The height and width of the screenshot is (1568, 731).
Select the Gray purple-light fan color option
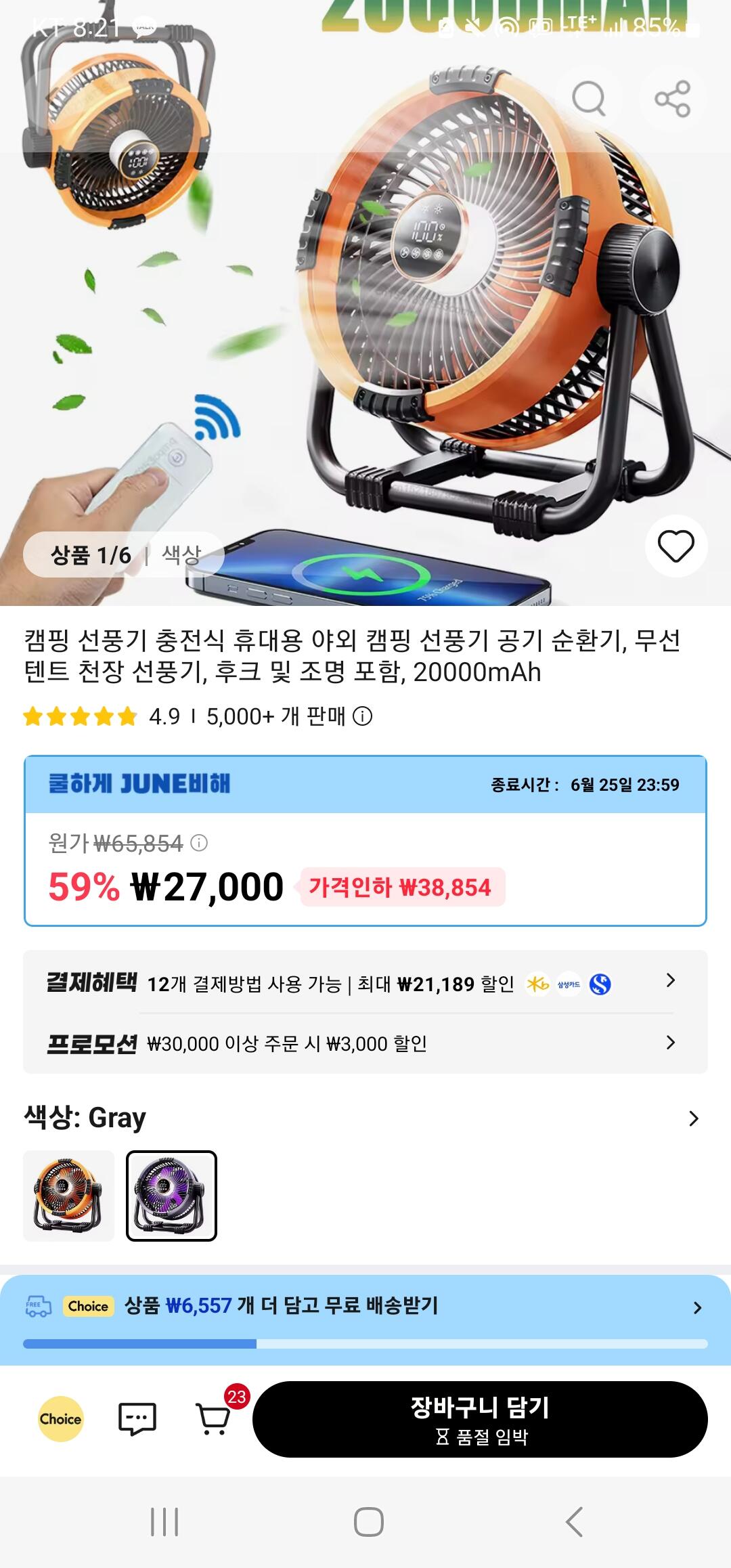(171, 1196)
